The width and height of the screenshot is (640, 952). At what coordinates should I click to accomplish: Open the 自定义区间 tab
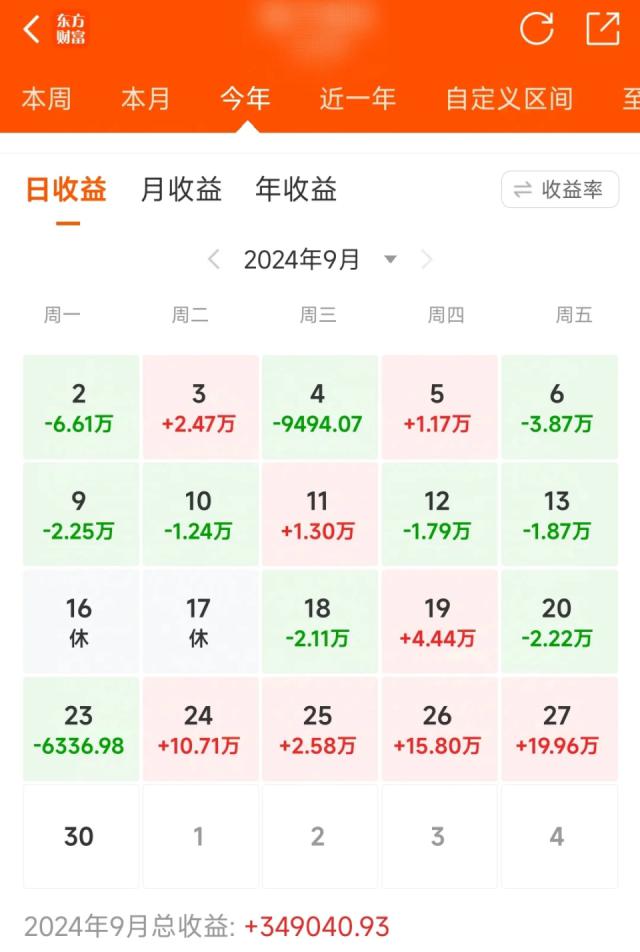point(509,99)
